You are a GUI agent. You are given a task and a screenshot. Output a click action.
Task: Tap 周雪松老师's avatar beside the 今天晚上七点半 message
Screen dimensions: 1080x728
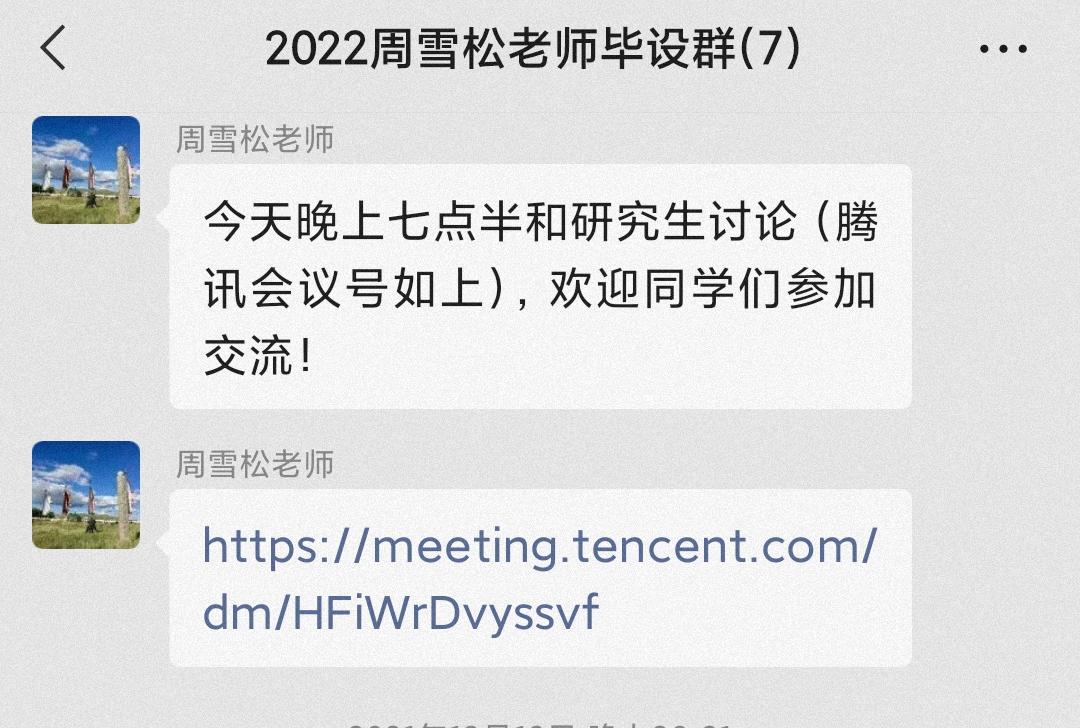click(86, 170)
